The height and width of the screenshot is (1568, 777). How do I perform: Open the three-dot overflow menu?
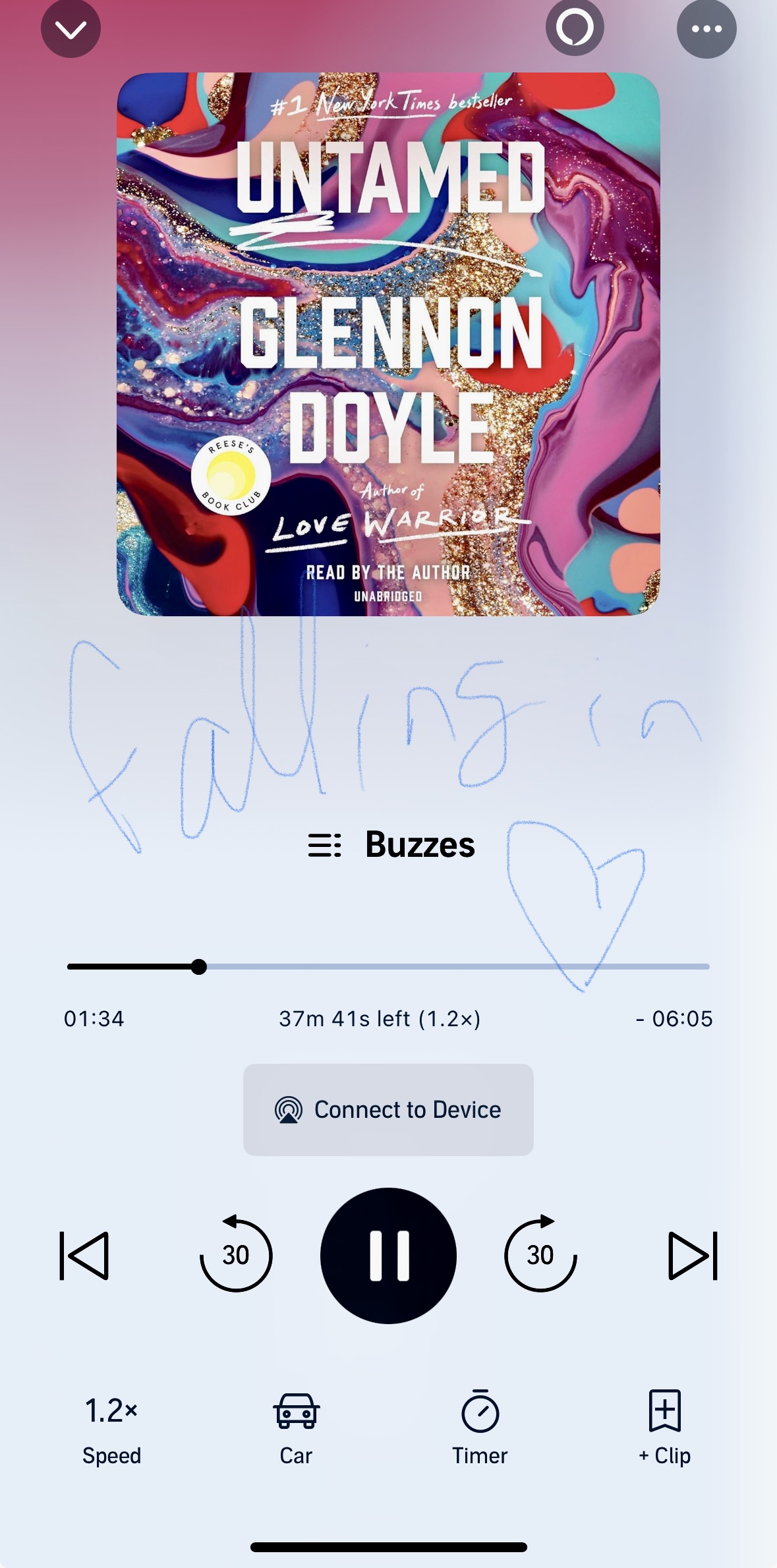[x=706, y=29]
